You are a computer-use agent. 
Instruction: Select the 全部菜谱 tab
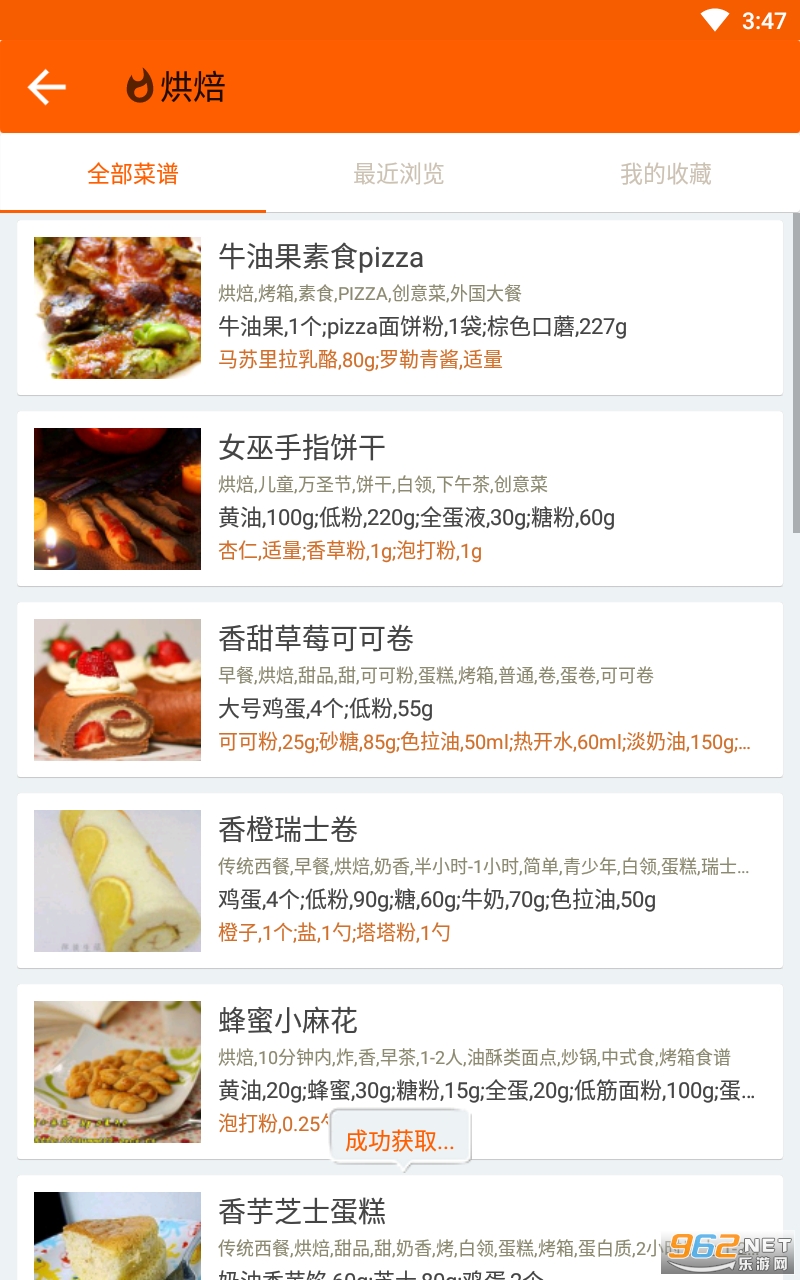pyautogui.click(x=133, y=174)
